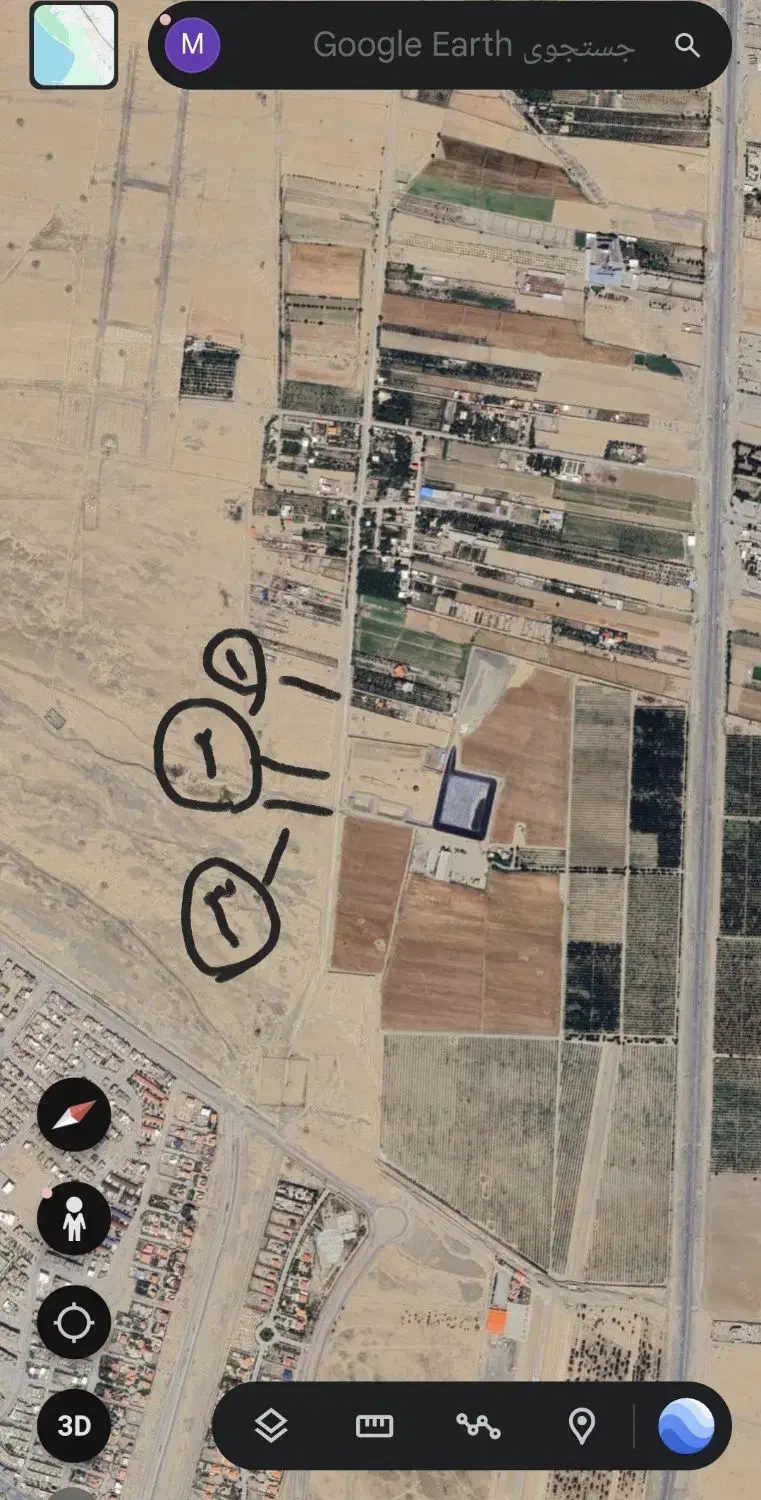Activate the Street View pegman

pos(74,1219)
